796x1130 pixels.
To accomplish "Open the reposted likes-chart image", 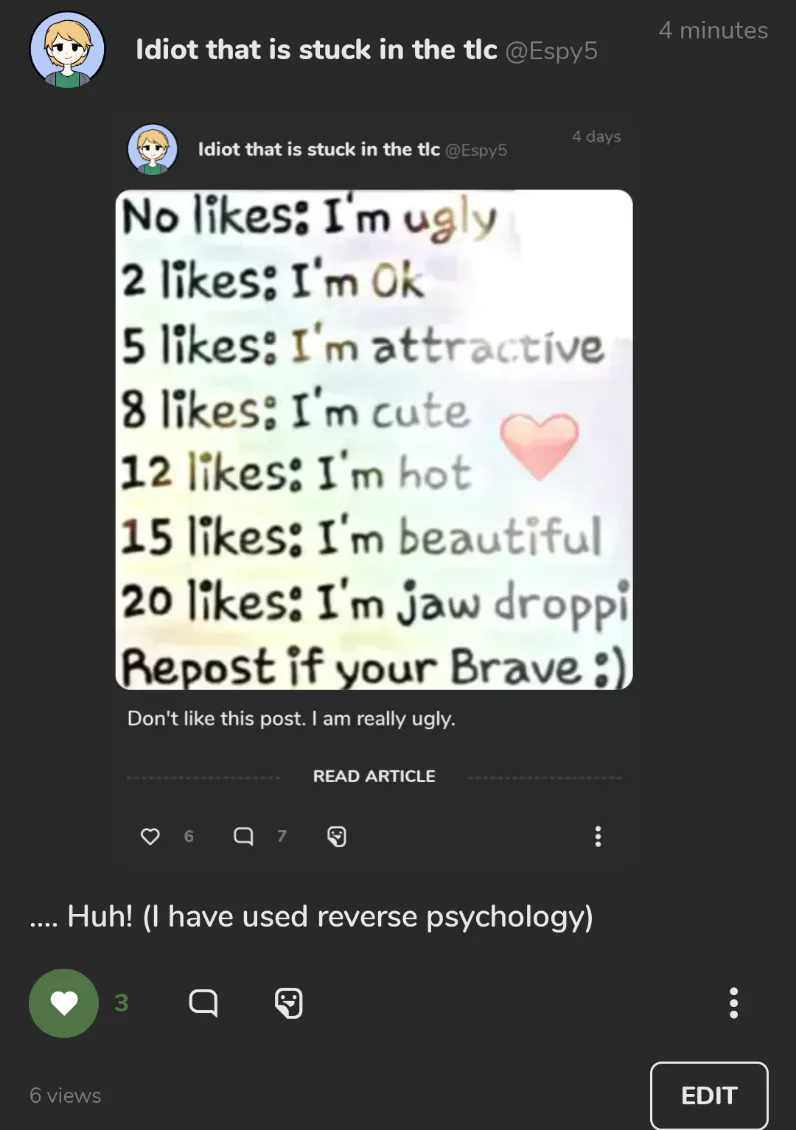I will [x=374, y=440].
